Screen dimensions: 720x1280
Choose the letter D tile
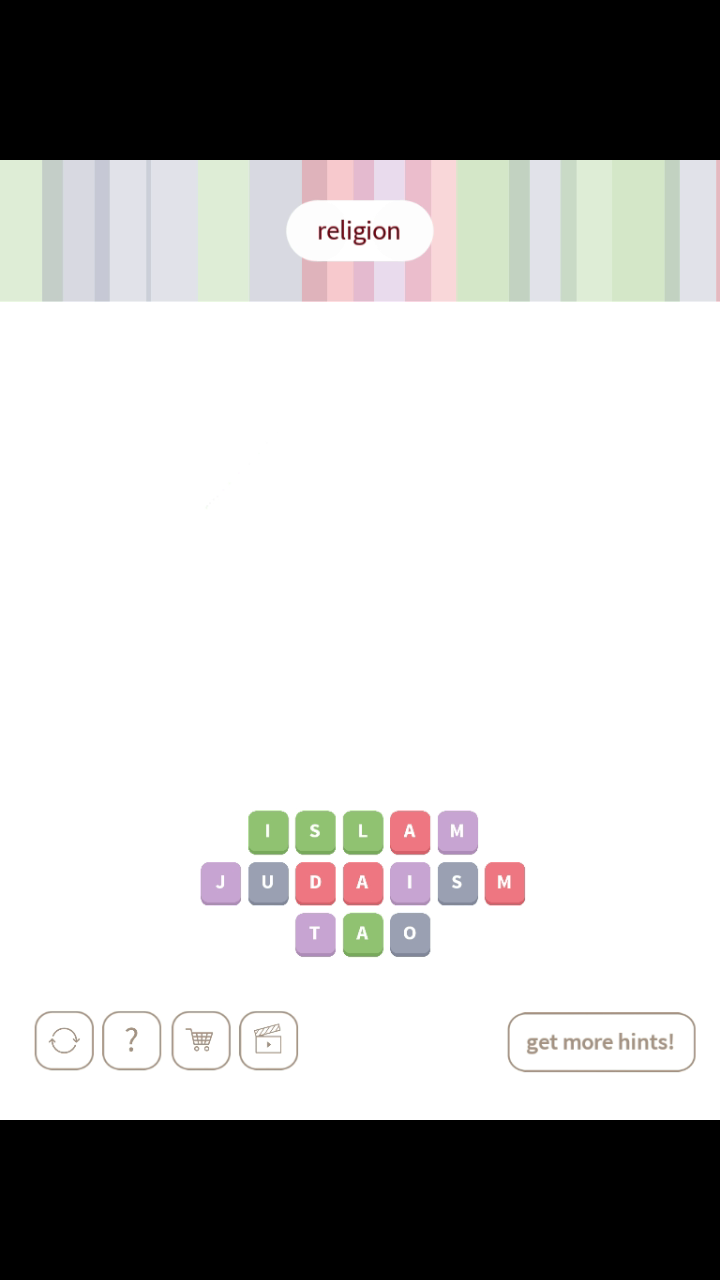(x=315, y=883)
